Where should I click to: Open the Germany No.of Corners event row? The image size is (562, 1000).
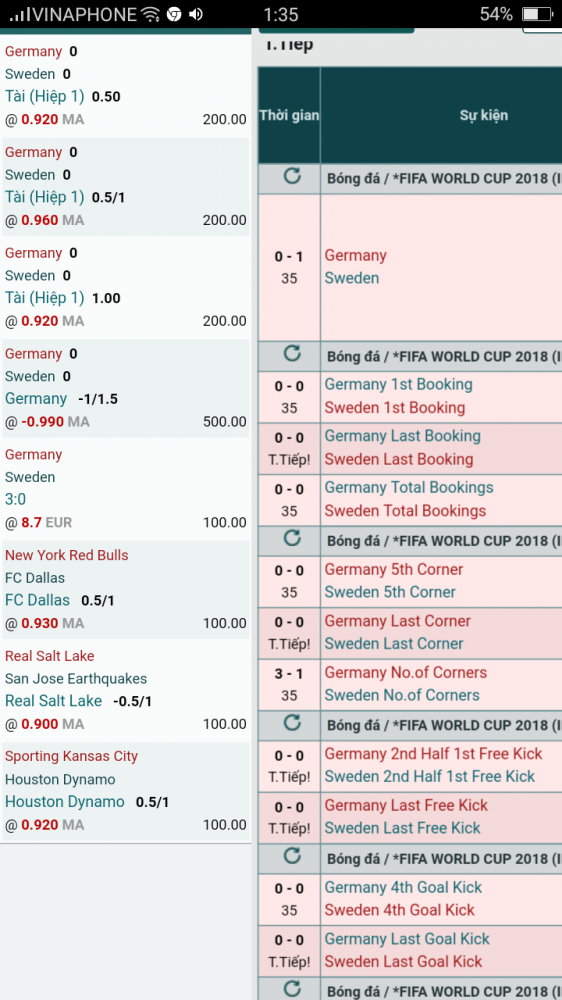pyautogui.click(x=410, y=684)
